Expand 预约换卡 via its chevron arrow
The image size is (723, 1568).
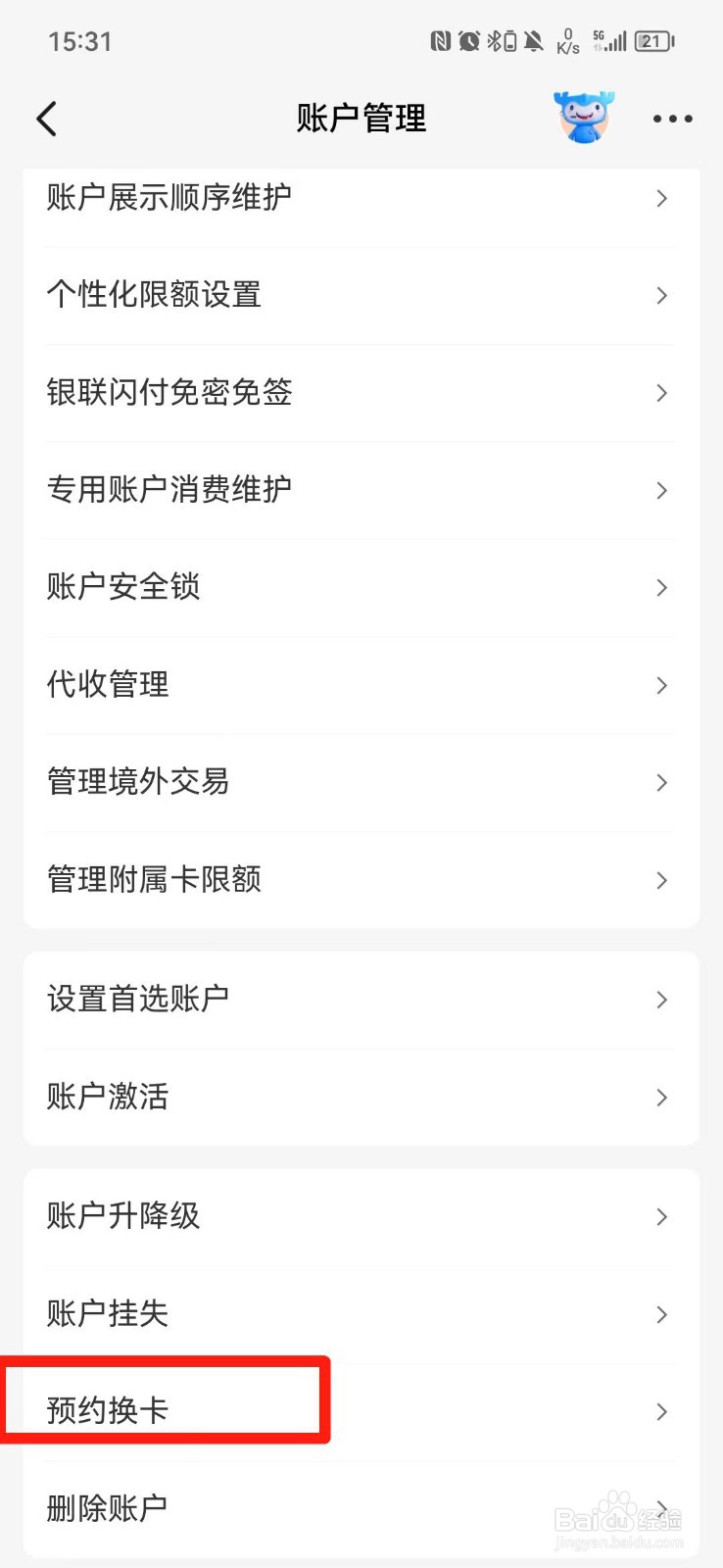tap(661, 1411)
